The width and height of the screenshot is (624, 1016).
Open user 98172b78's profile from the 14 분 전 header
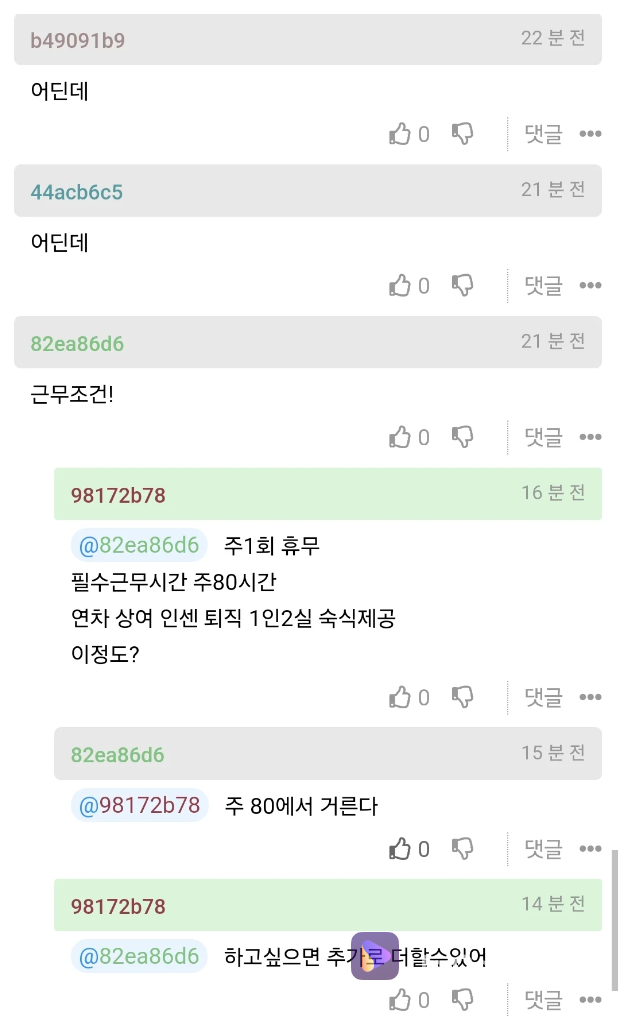point(118,906)
